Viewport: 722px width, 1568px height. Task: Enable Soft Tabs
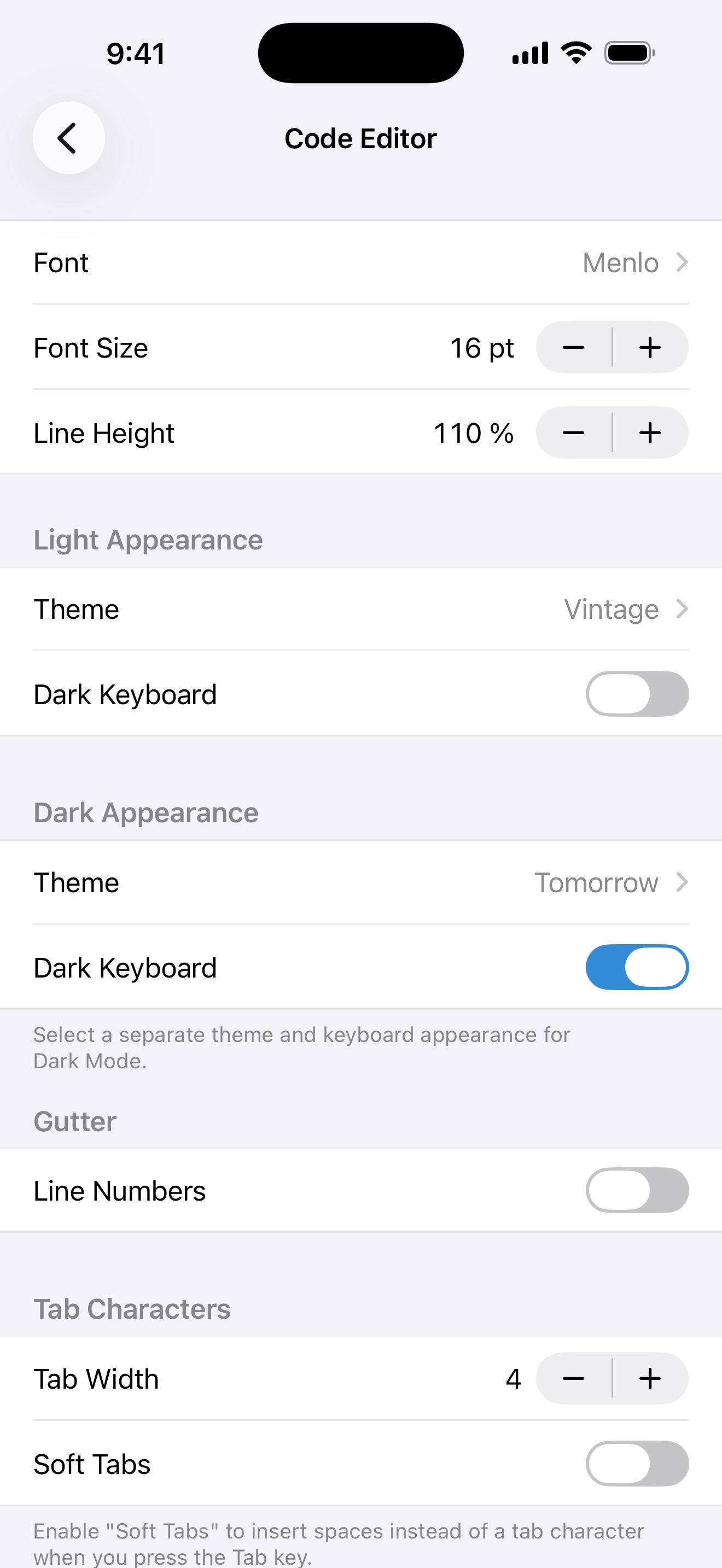pyautogui.click(x=637, y=1464)
